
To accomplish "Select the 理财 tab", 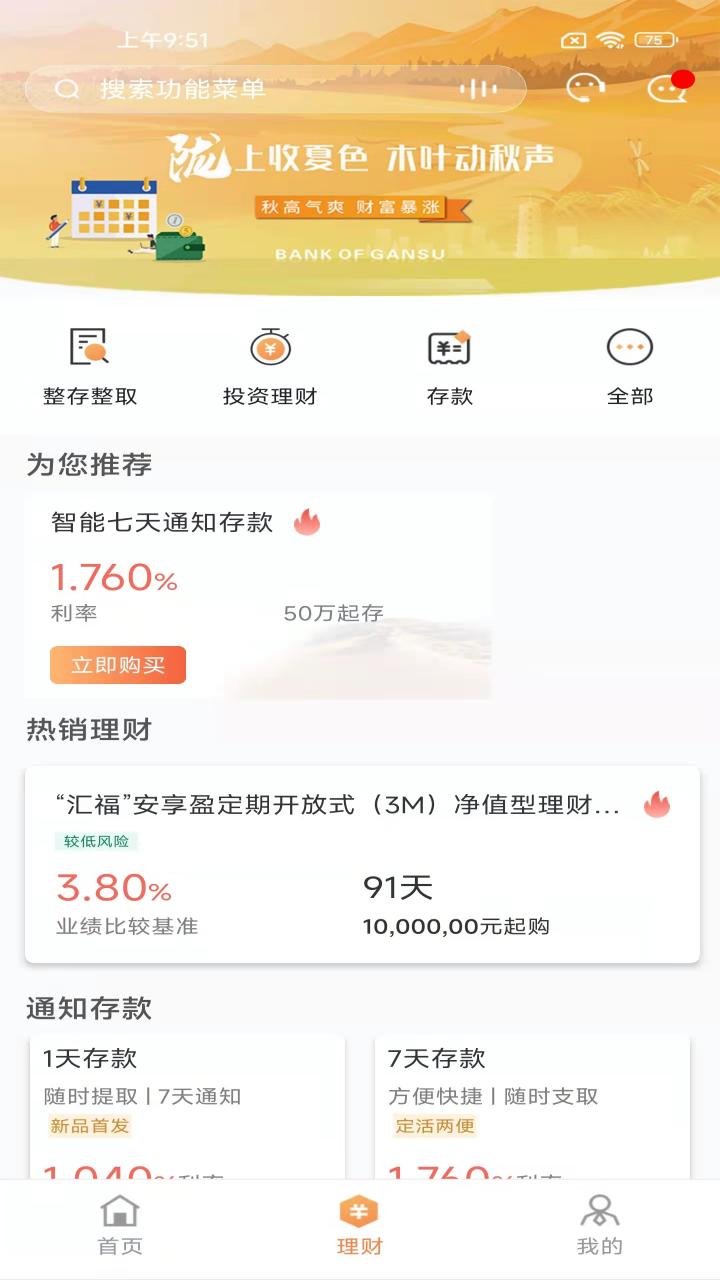I will 360,1226.
